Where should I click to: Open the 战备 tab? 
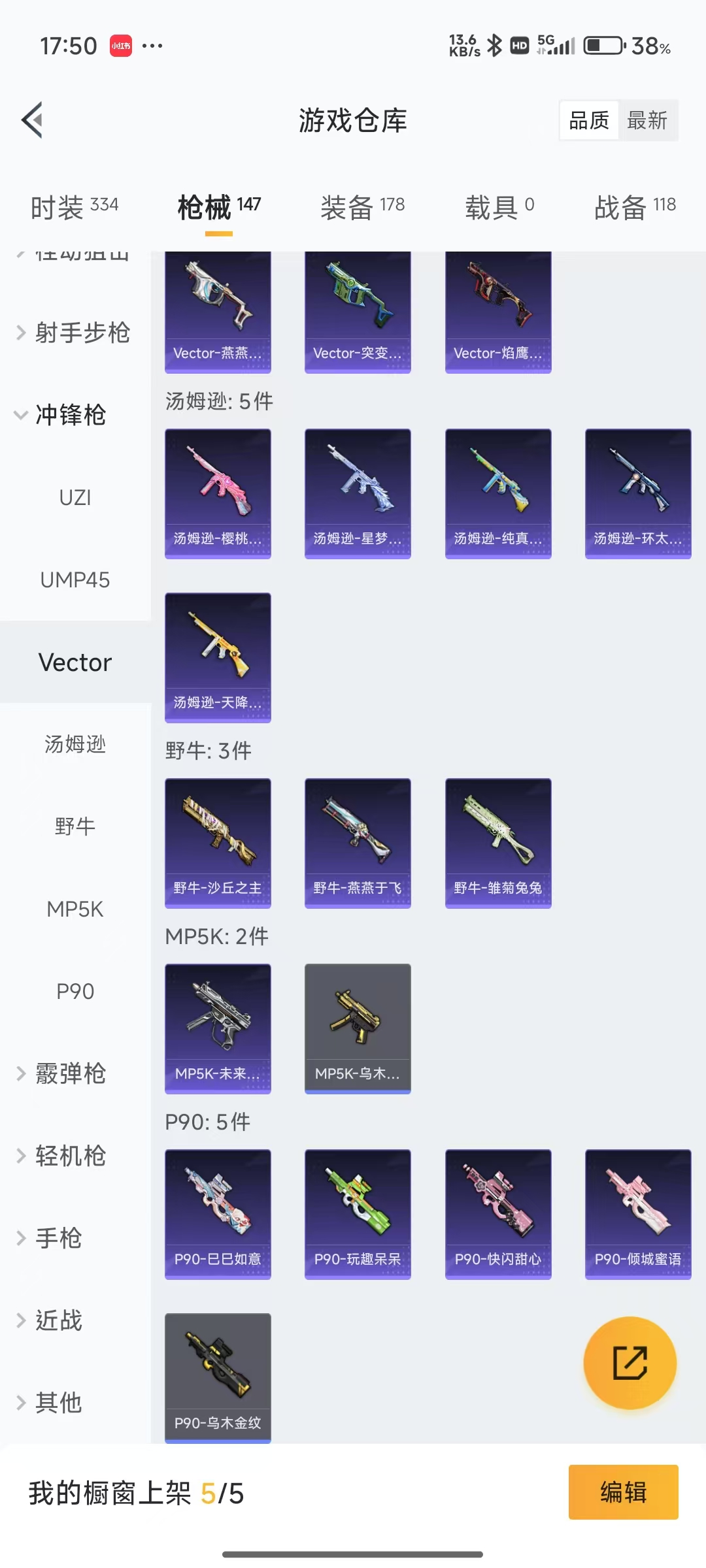pos(634,207)
